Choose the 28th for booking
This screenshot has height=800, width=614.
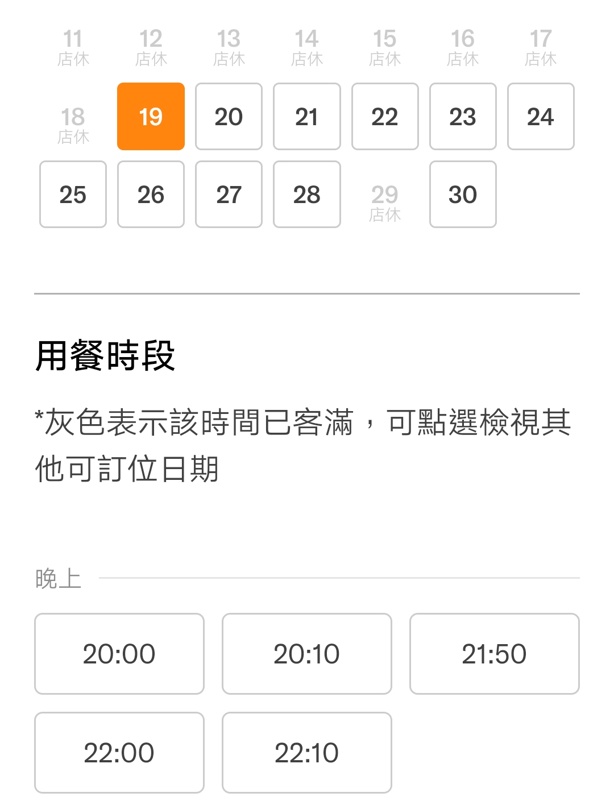pos(307,194)
